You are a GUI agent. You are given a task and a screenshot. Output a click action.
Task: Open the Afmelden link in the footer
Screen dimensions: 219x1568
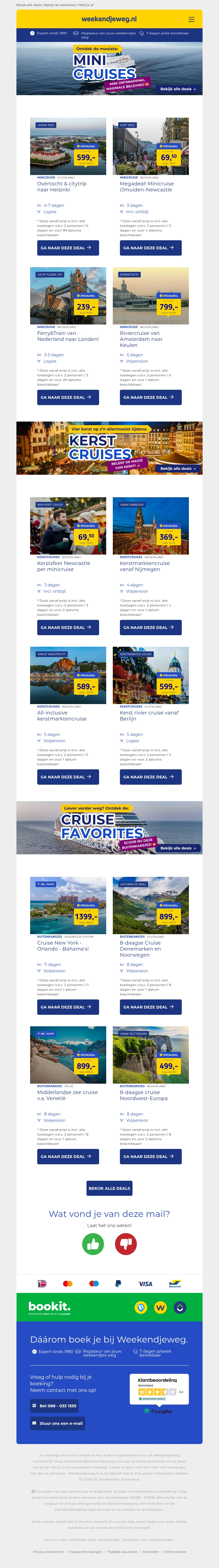tap(150, 1552)
